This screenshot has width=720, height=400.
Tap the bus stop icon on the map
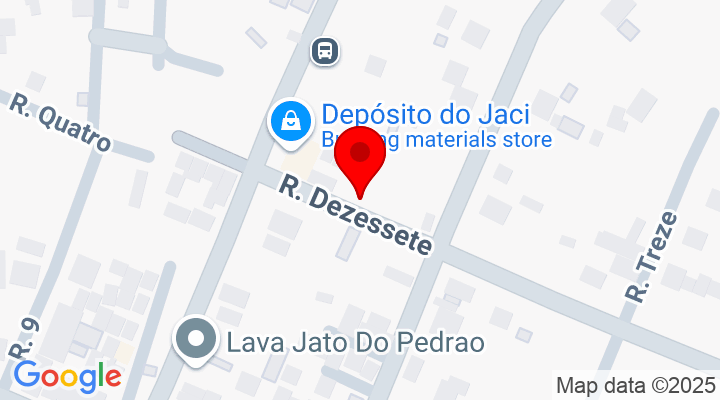(324, 50)
